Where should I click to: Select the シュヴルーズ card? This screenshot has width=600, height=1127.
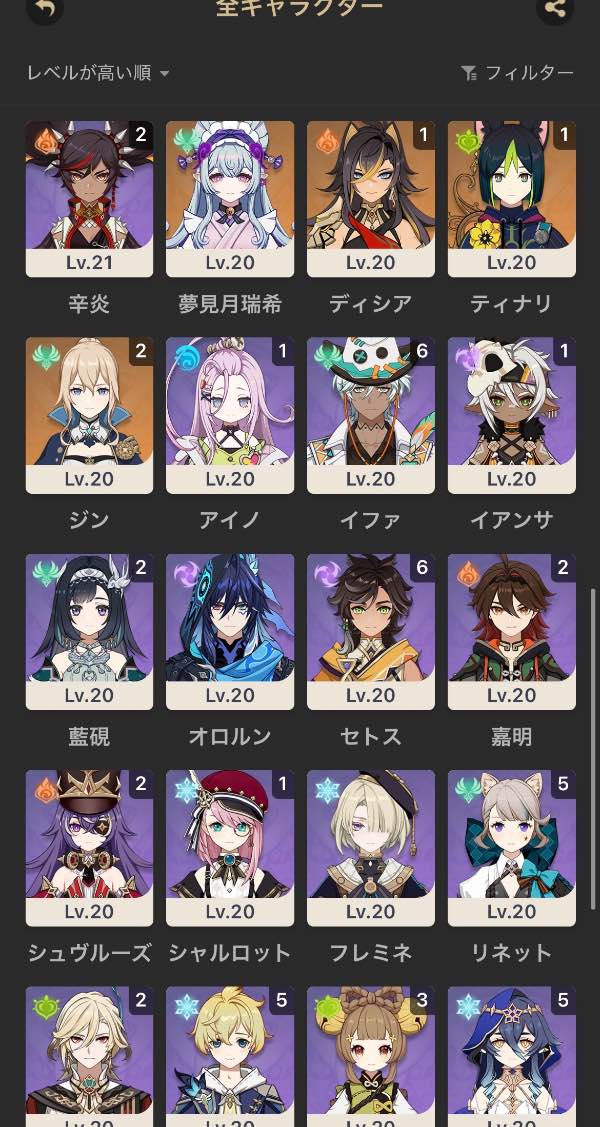pyautogui.click(x=89, y=848)
